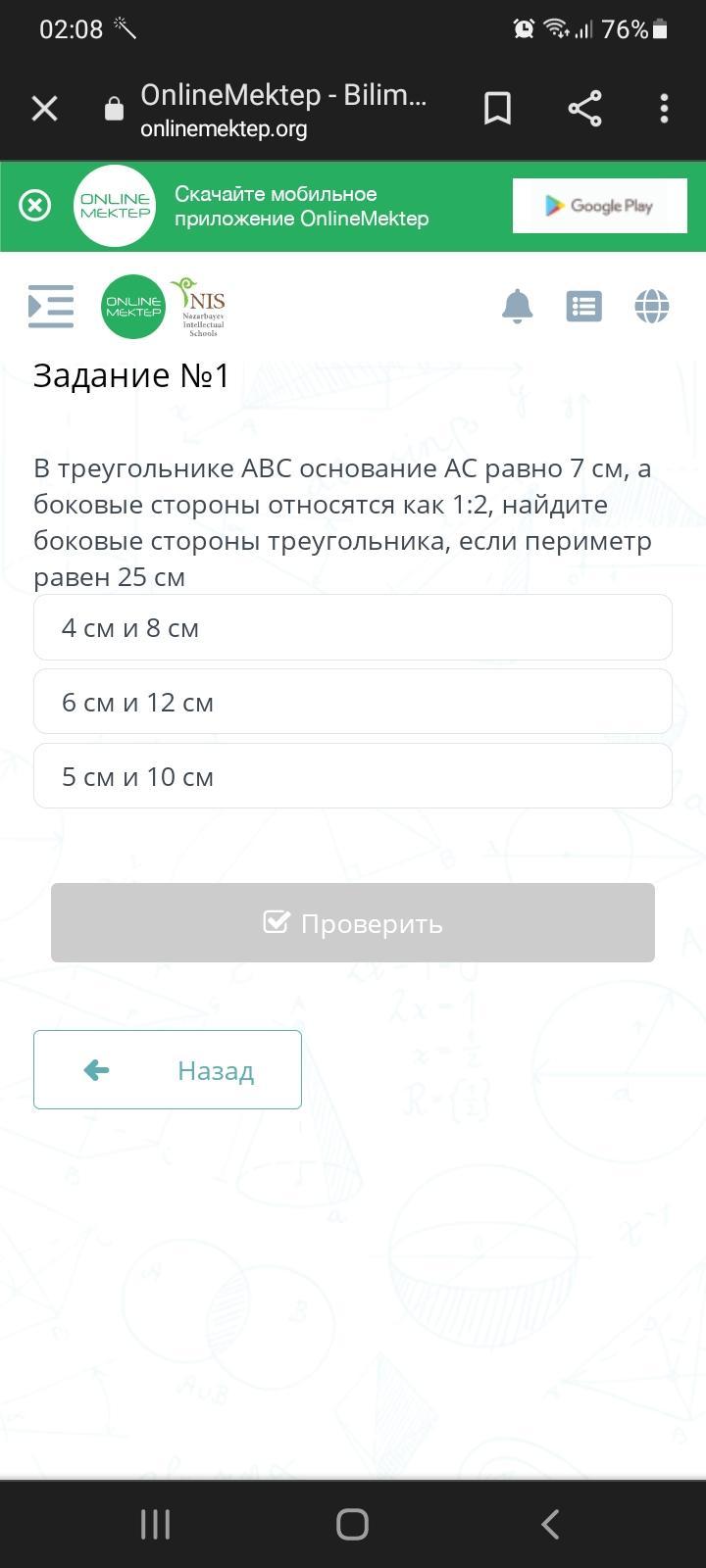Bookmark this page

(x=497, y=108)
